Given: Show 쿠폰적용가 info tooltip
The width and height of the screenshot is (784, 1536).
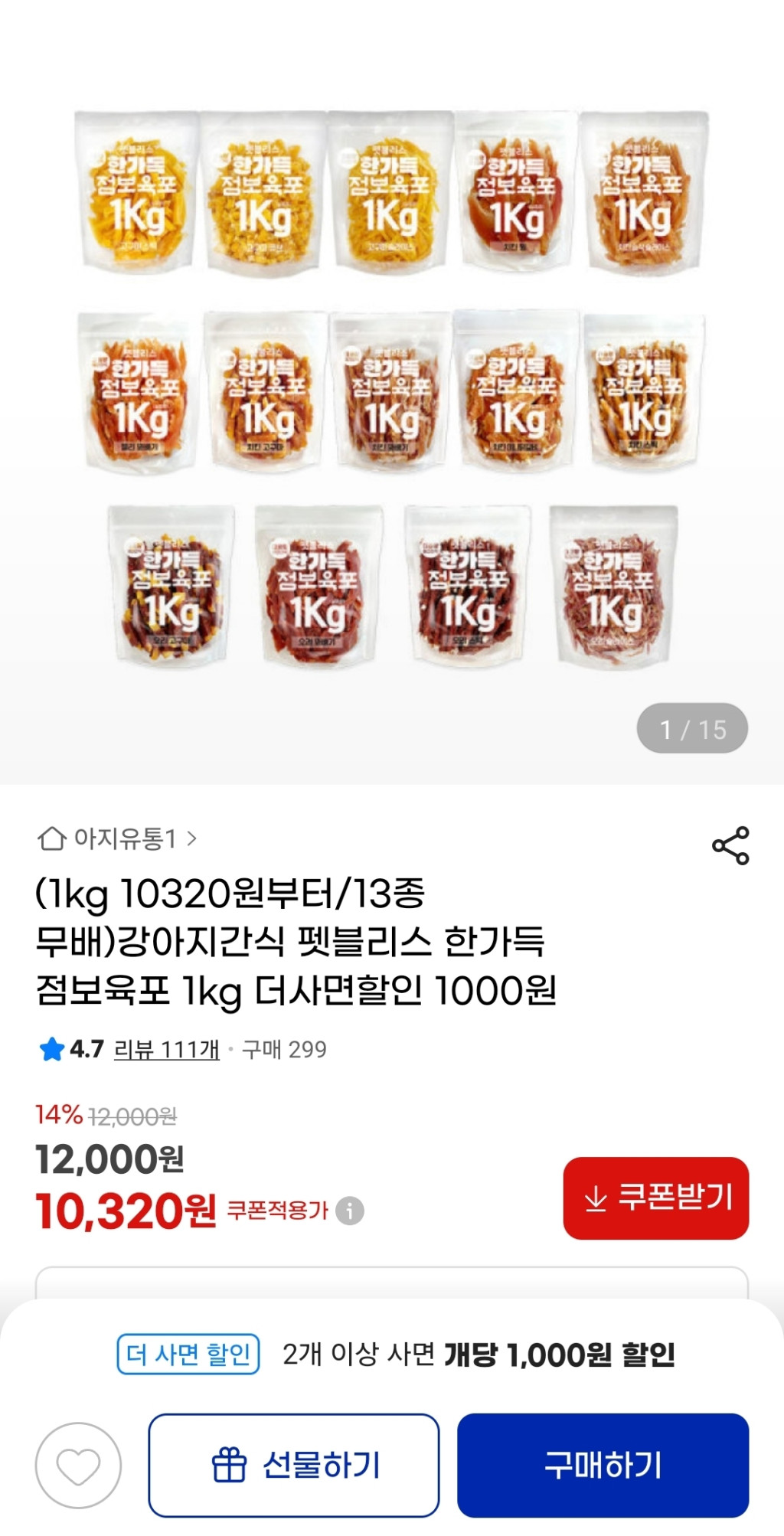Looking at the screenshot, I should [350, 1211].
